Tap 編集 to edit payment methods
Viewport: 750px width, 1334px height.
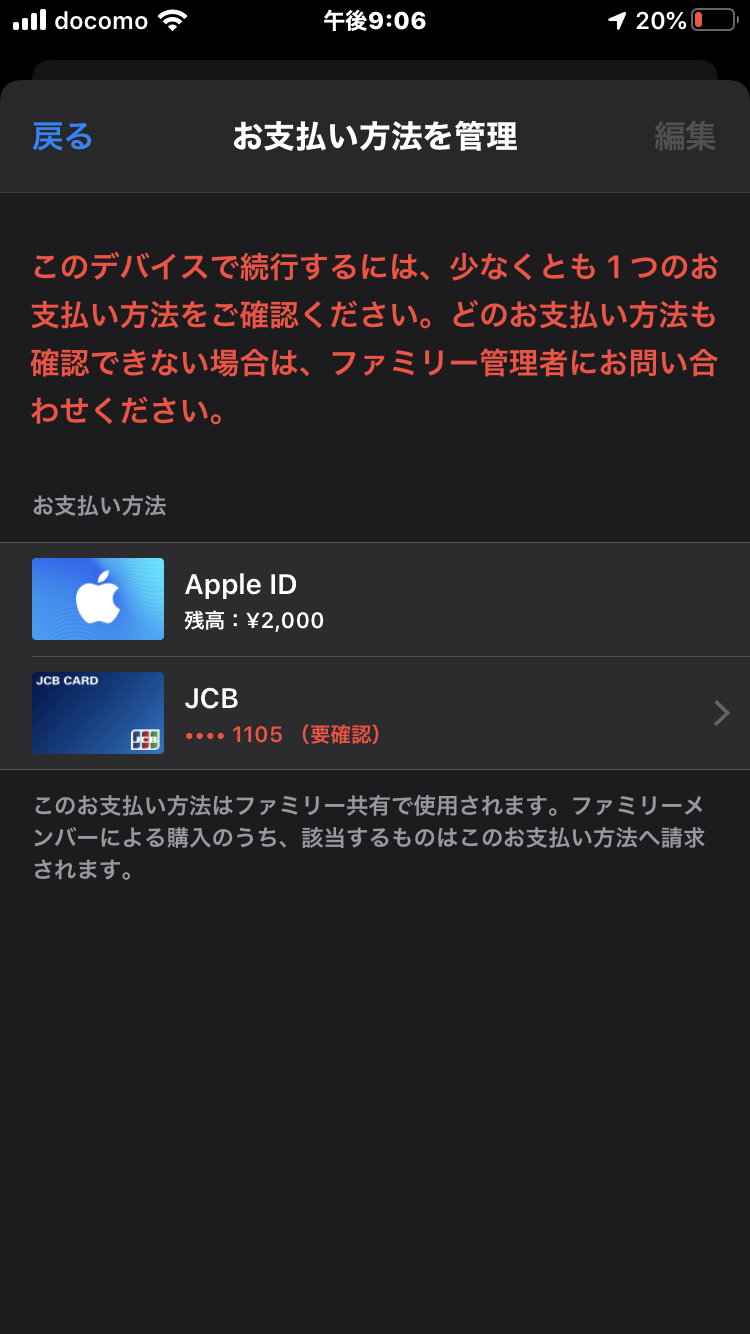[685, 136]
